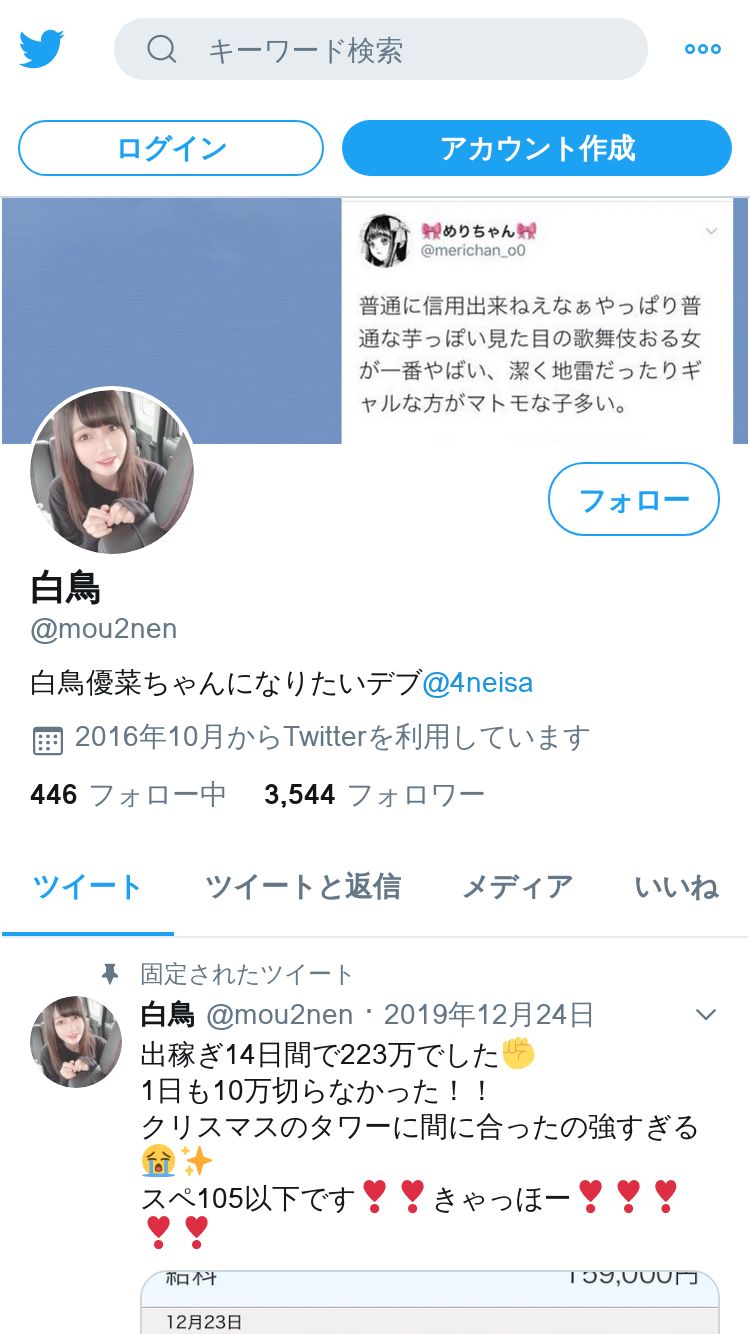View the 446 フォロー中 list
Screen dimensions: 750x1334
tap(128, 795)
